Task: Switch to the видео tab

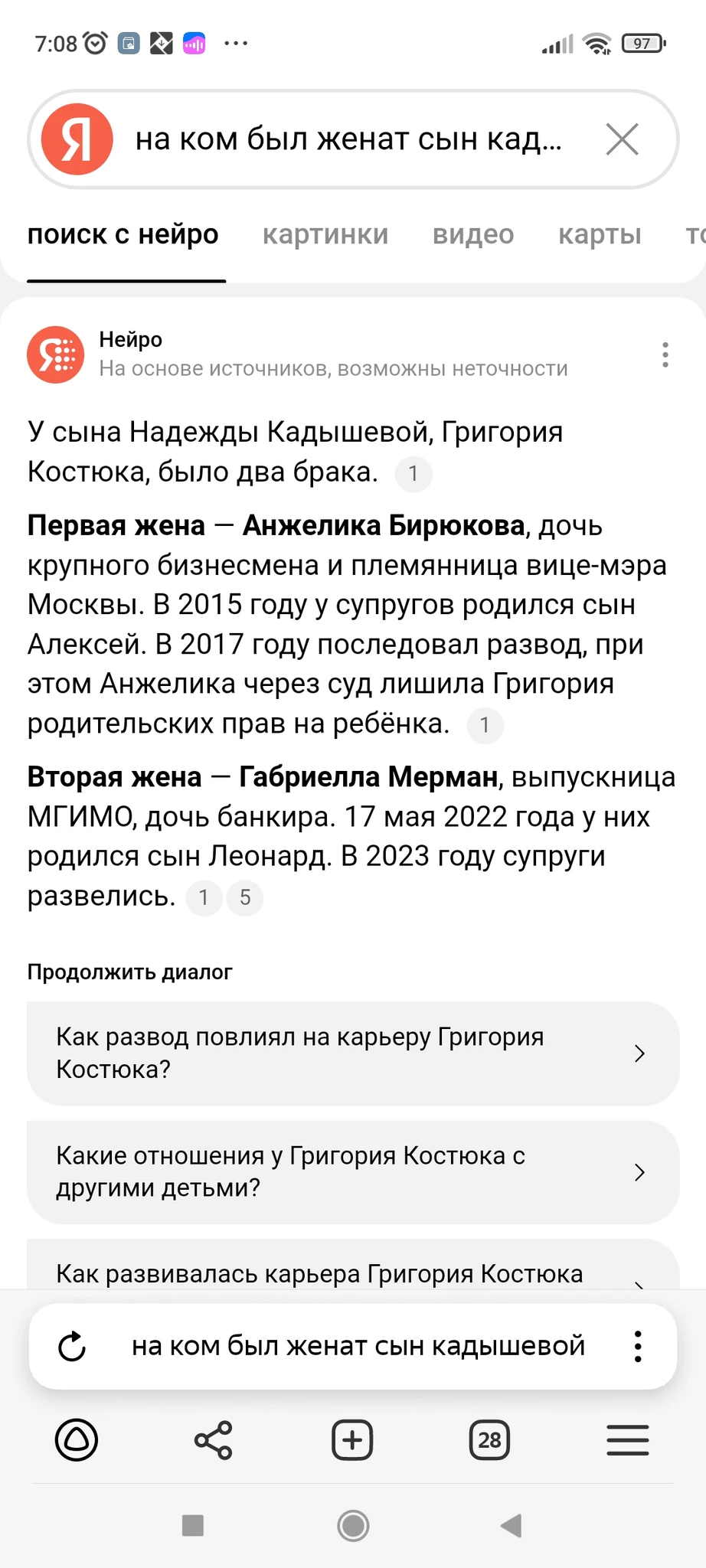Action: point(473,234)
